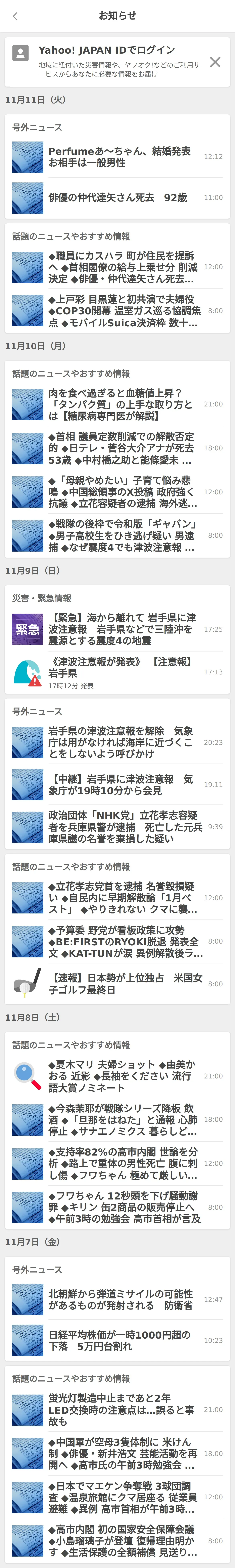
Task: Open the Yahoo! JAPAN IDでログイン prompt
Action: [x=106, y=50]
